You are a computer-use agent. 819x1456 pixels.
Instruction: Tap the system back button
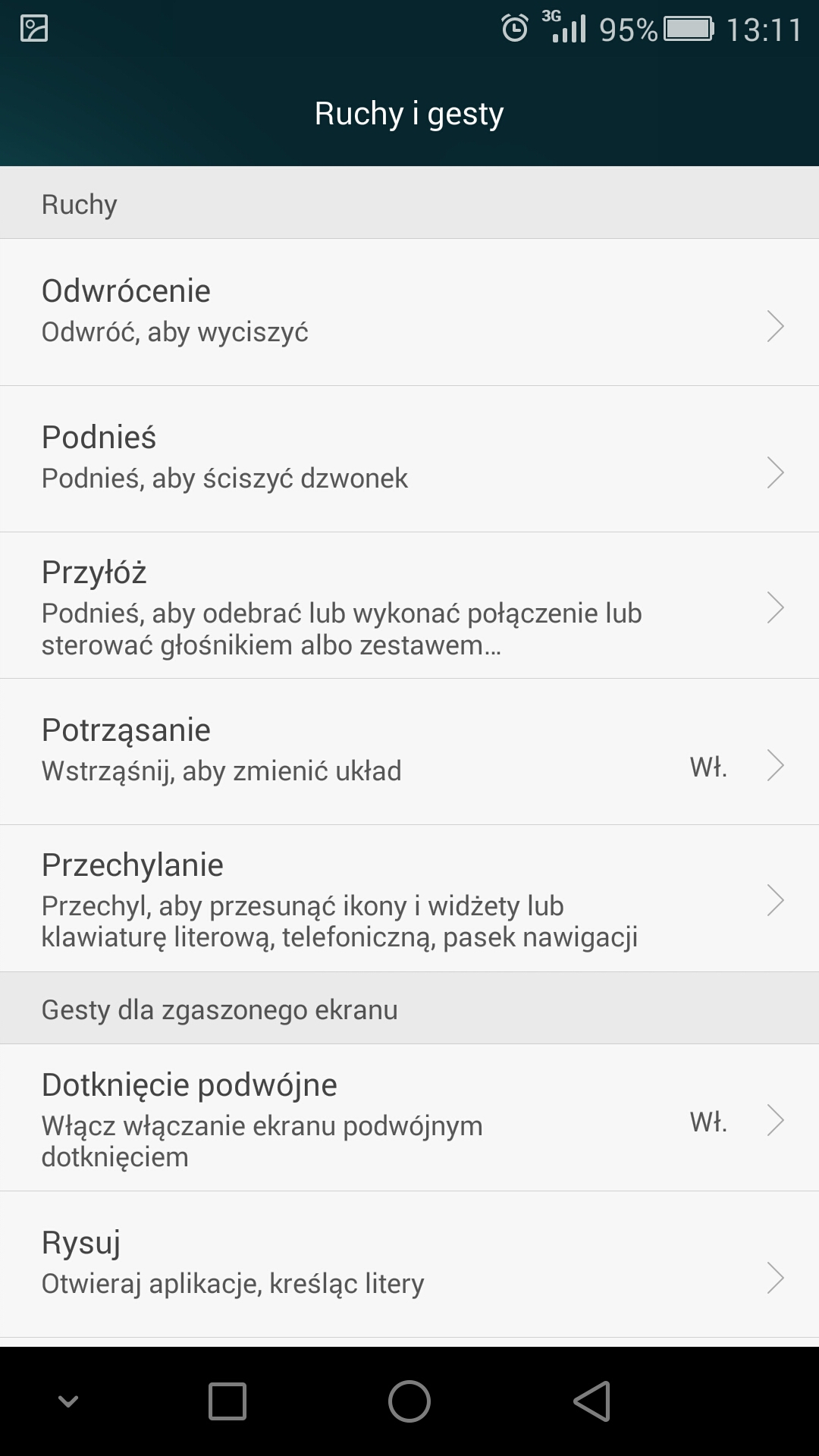592,1401
